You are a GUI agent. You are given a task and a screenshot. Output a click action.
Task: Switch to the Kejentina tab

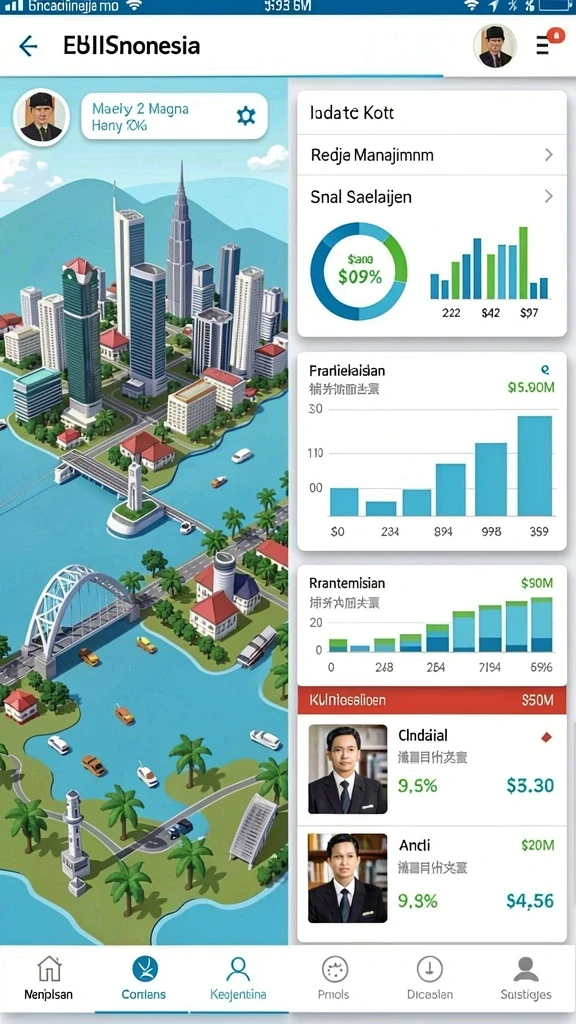pyautogui.click(x=238, y=978)
